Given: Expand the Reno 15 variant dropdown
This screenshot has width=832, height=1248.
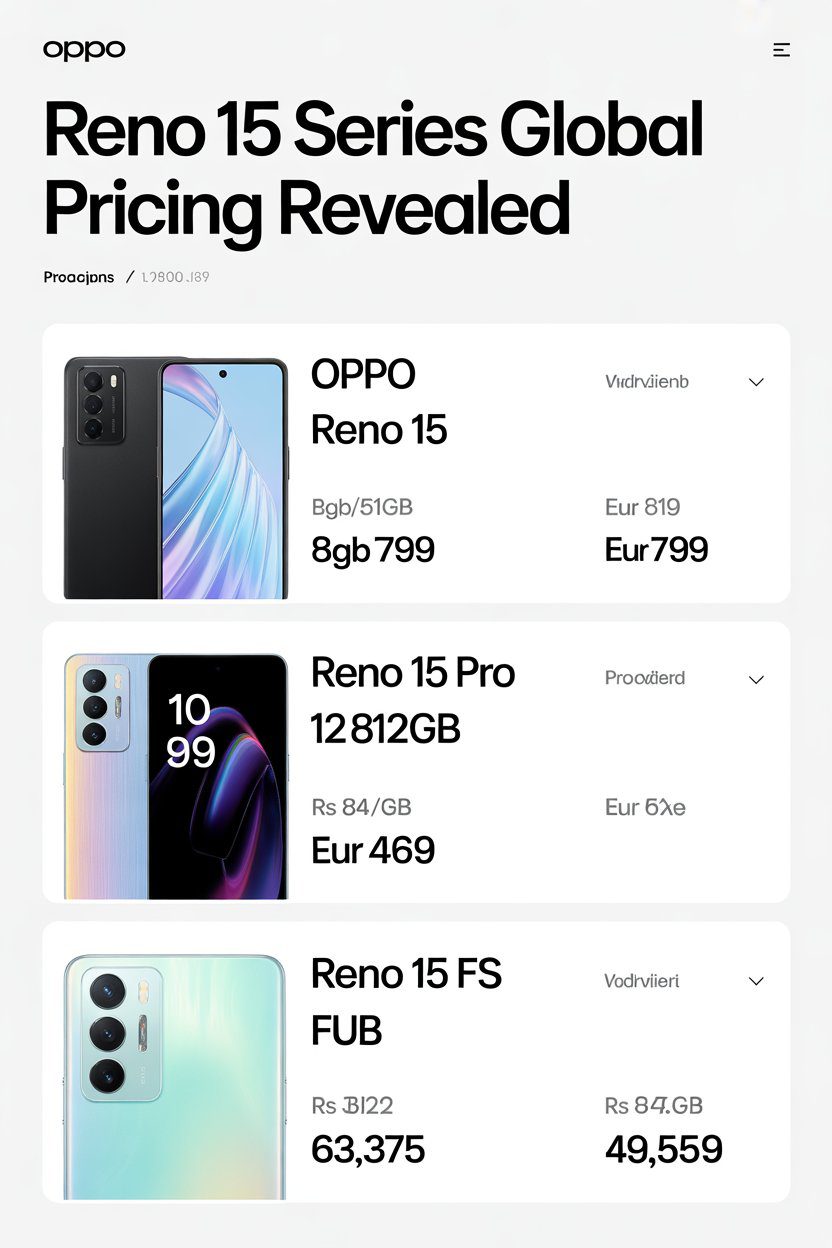Looking at the screenshot, I should (x=756, y=382).
